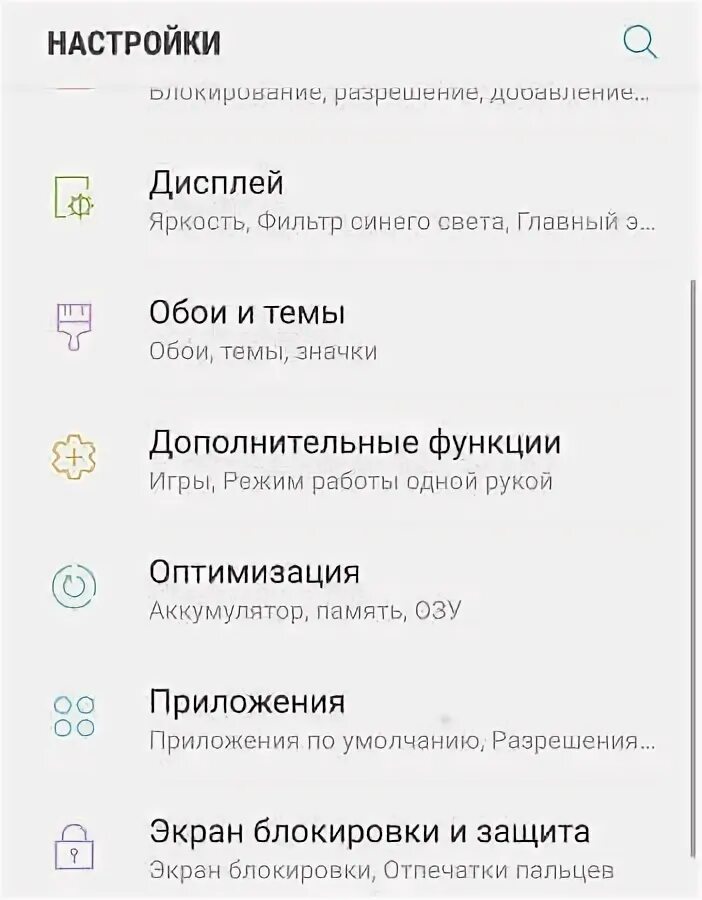Open the settings search icon
Image resolution: width=702 pixels, height=900 pixels.
point(639,42)
